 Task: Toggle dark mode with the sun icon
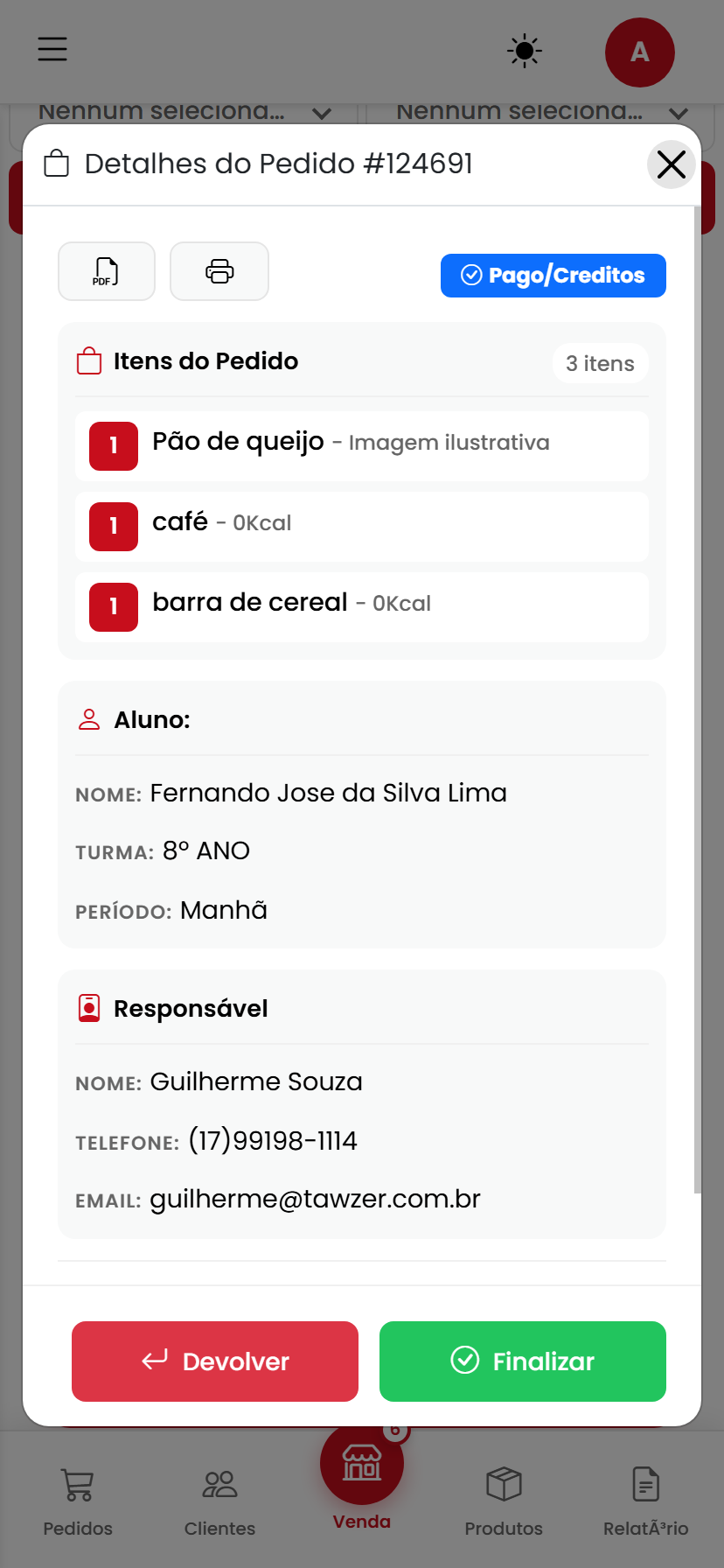[523, 51]
